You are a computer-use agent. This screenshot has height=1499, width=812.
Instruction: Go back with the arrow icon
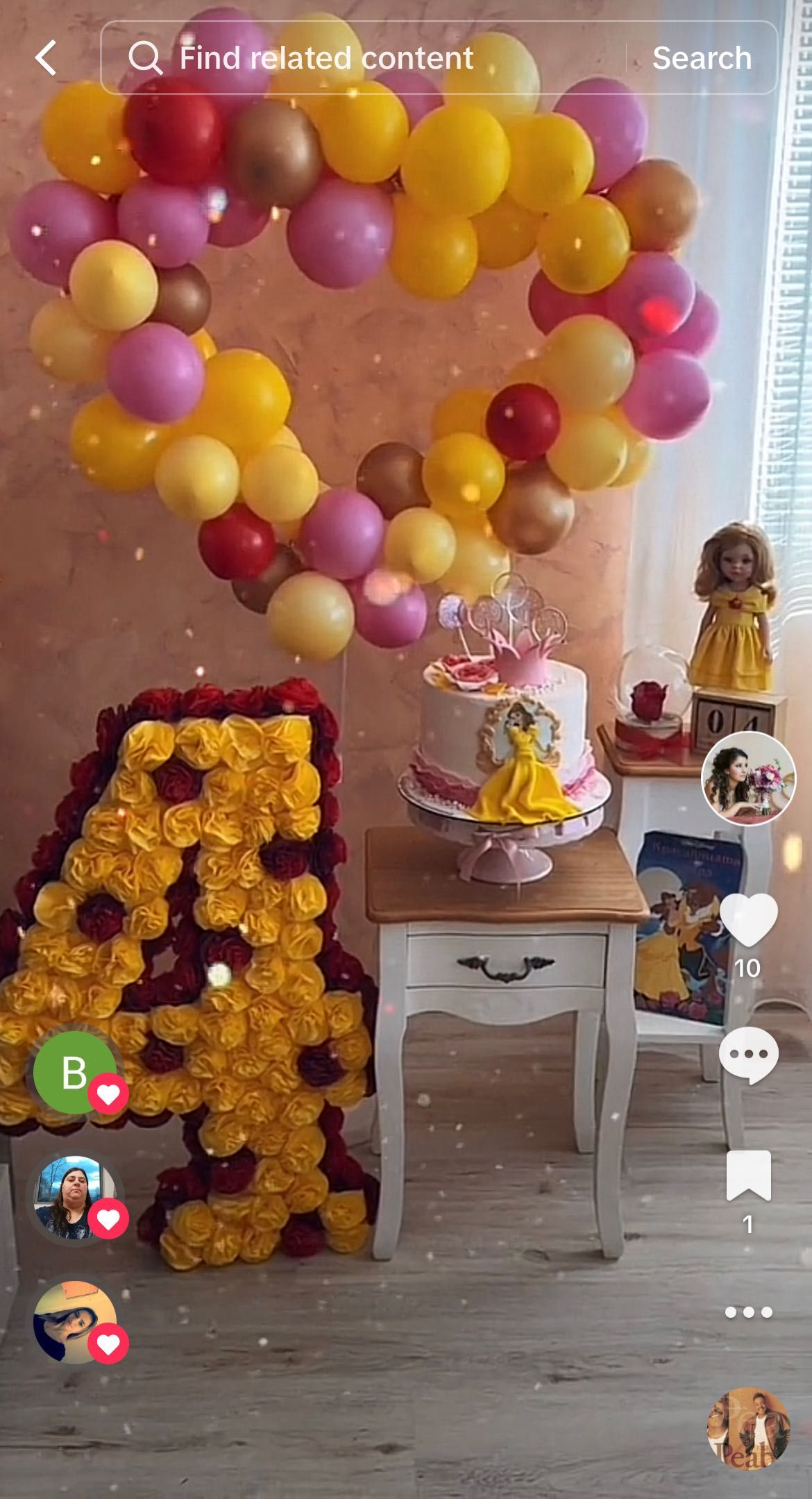point(46,58)
